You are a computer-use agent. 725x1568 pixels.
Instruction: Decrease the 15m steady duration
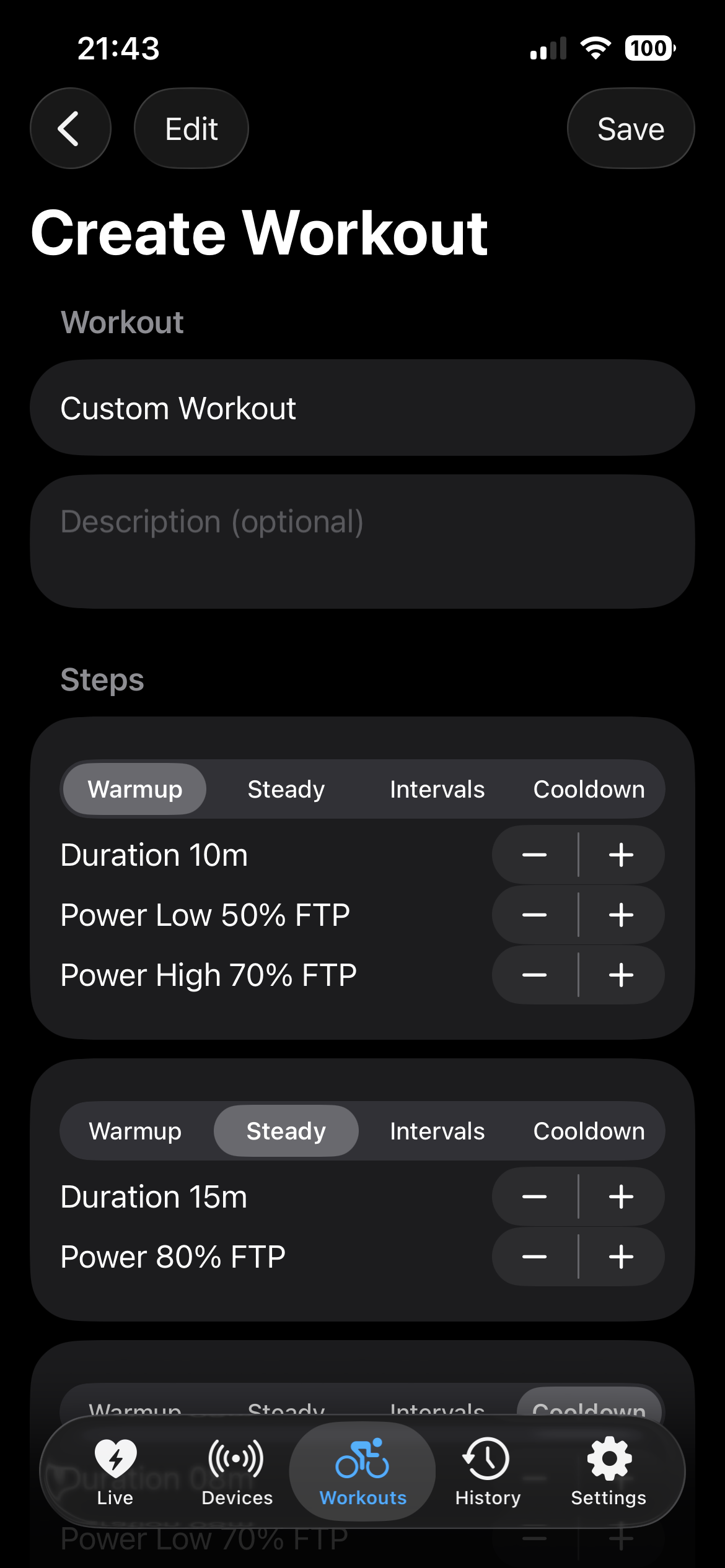[x=534, y=1196]
